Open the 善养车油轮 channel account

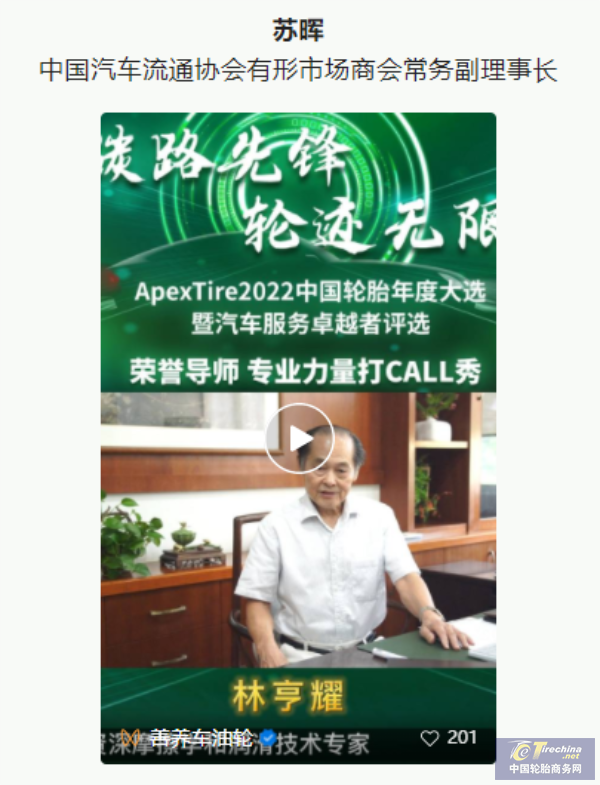point(198,739)
